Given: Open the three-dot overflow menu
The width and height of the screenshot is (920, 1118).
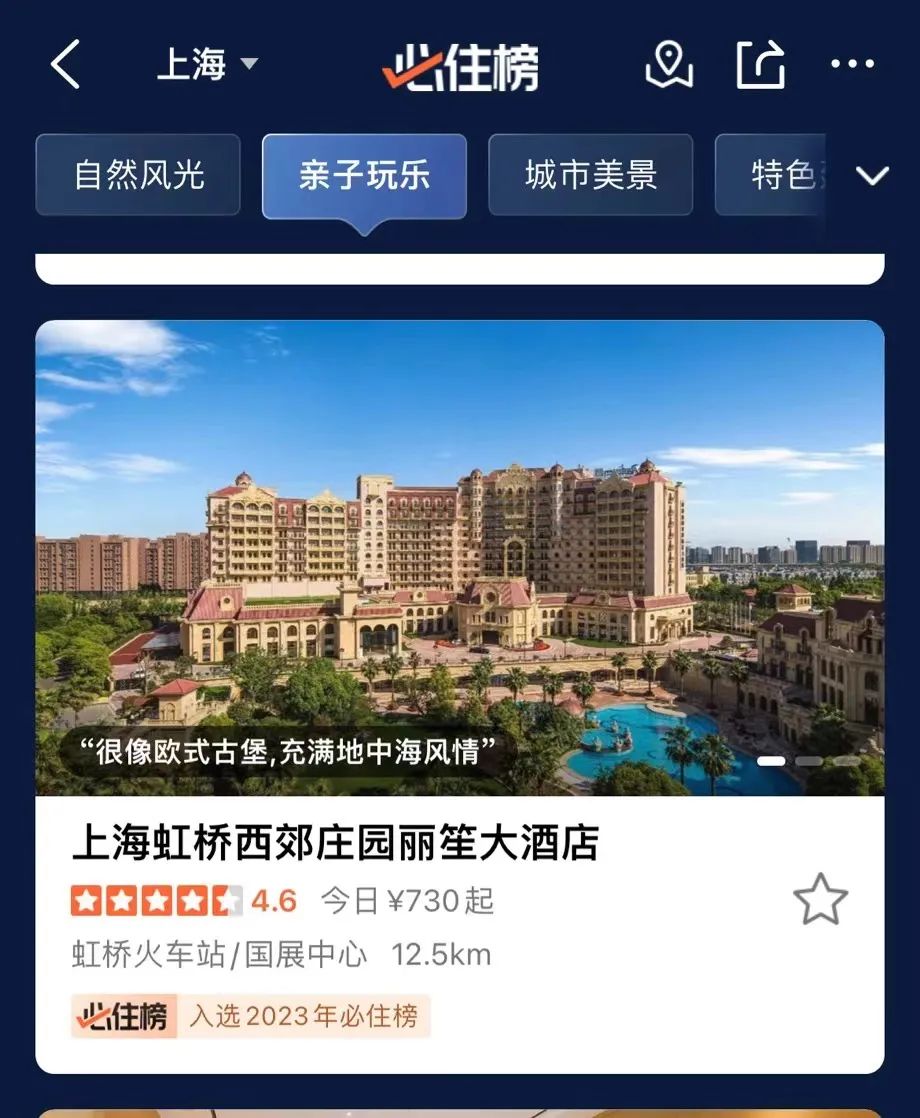Looking at the screenshot, I should point(852,65).
